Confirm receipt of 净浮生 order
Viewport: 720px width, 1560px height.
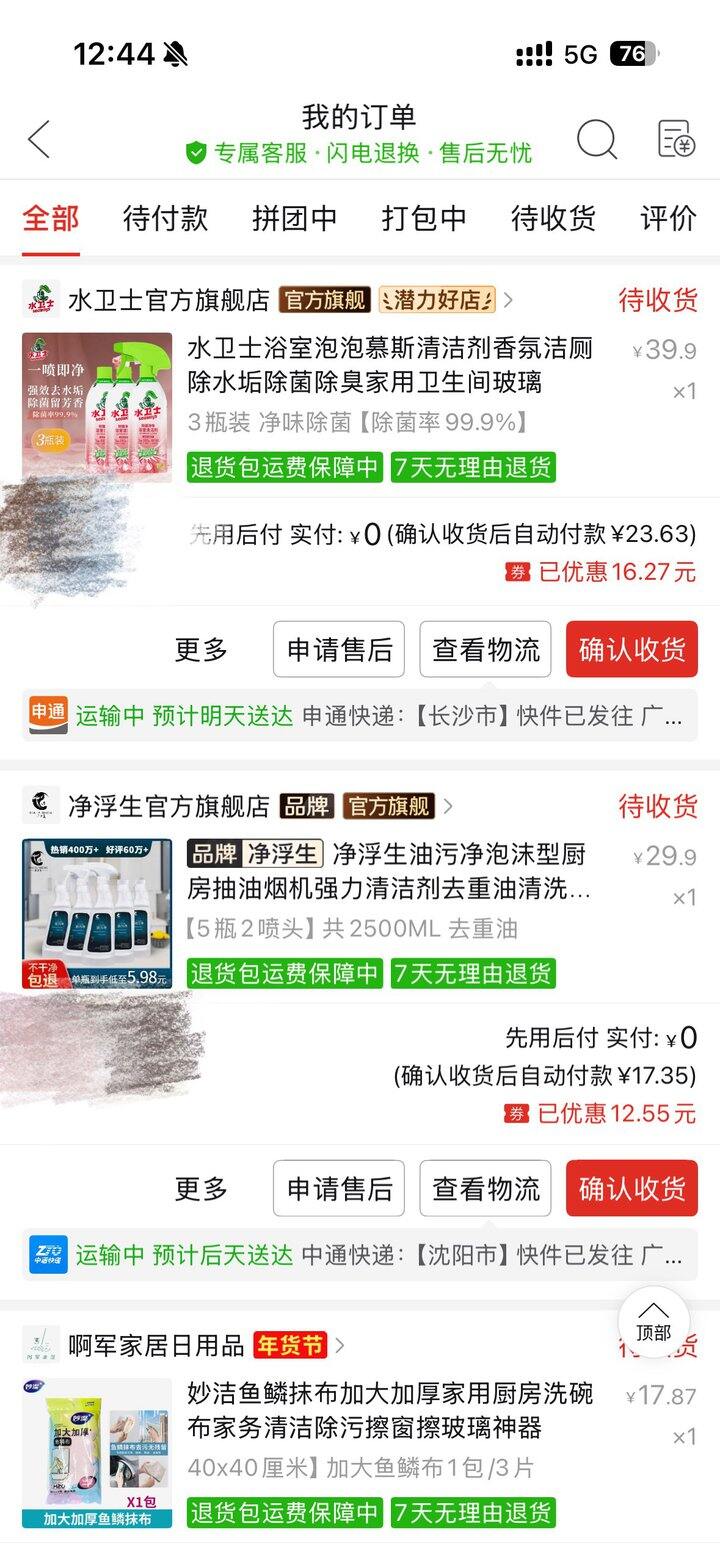(x=631, y=1188)
